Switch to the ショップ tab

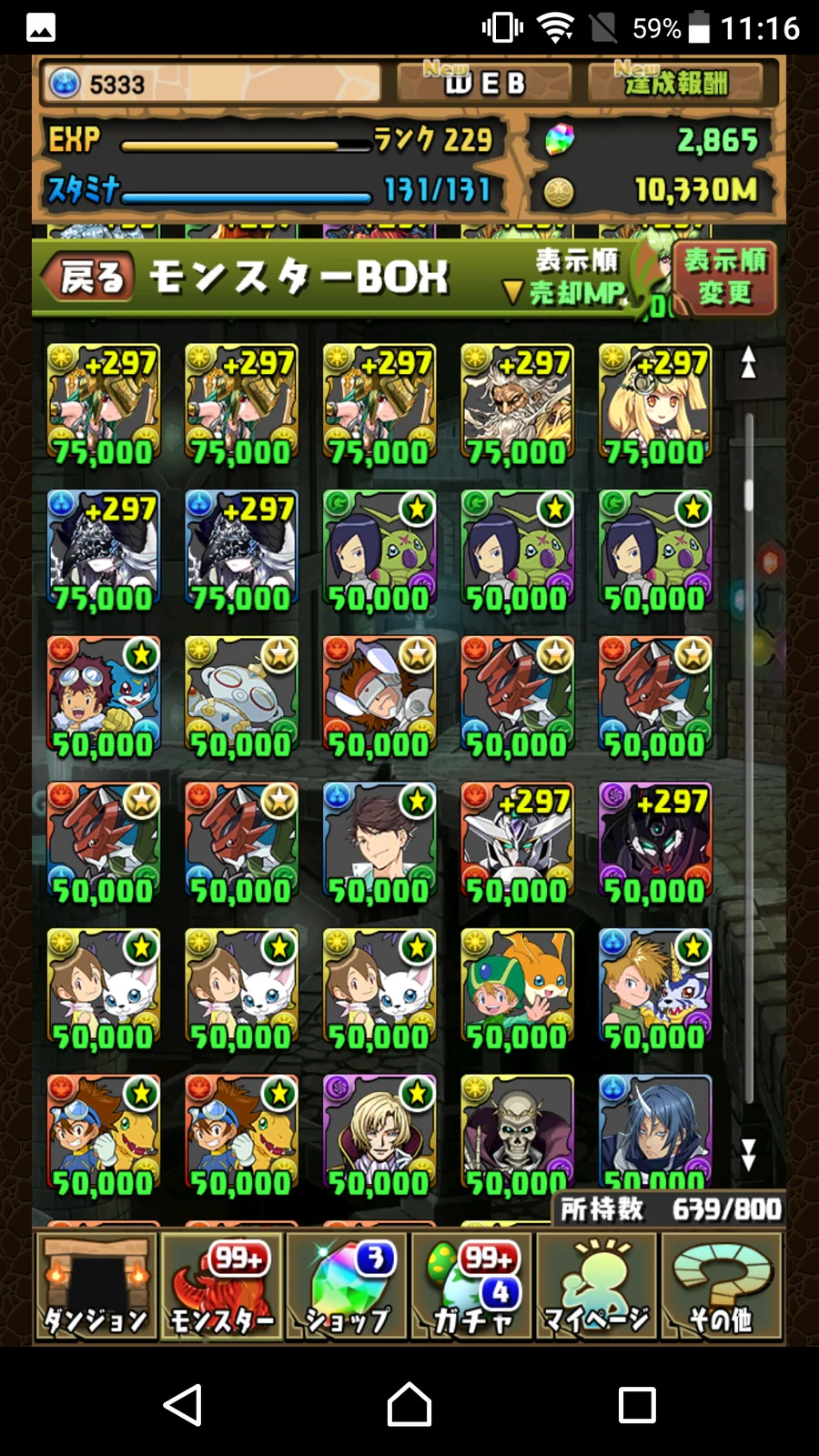[x=348, y=1287]
